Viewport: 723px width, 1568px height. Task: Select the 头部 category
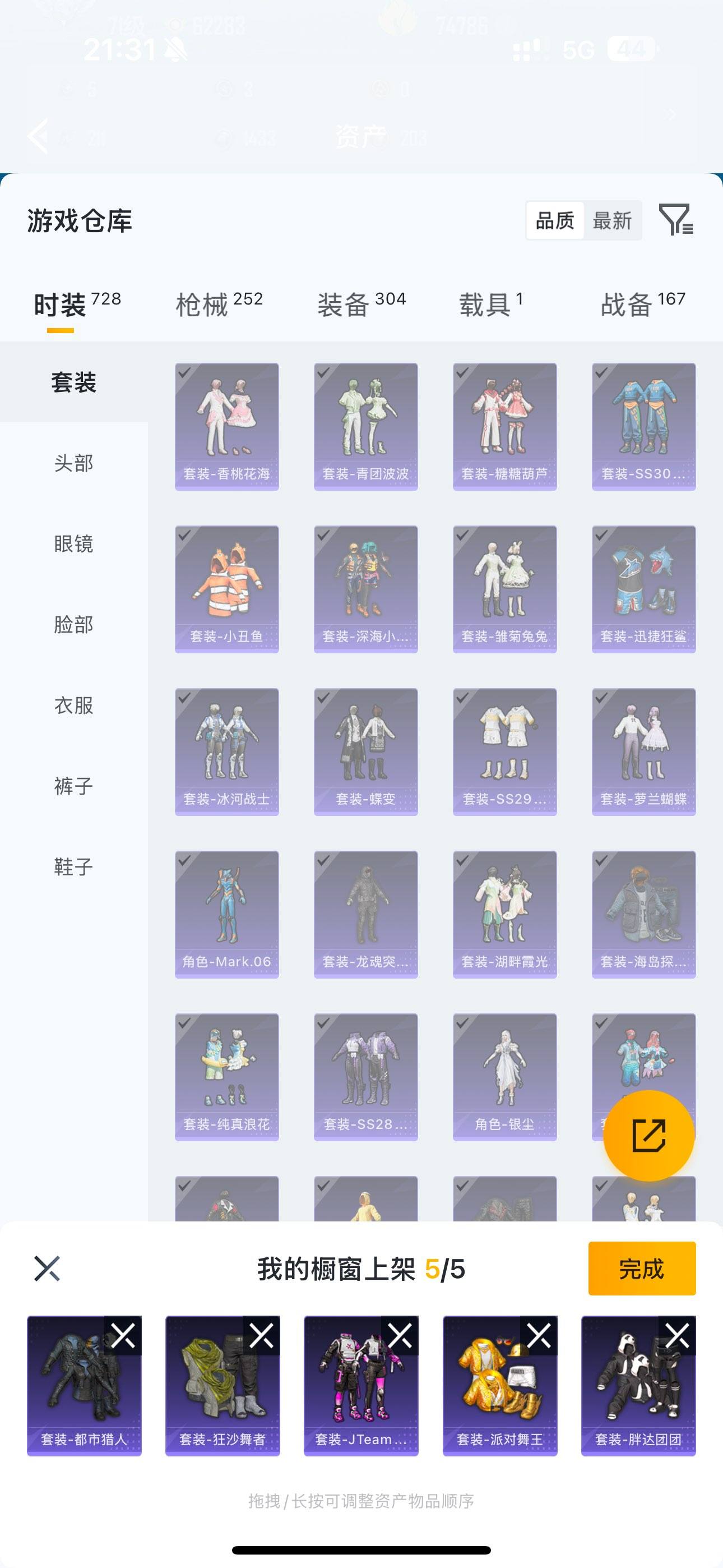pyautogui.click(x=73, y=463)
